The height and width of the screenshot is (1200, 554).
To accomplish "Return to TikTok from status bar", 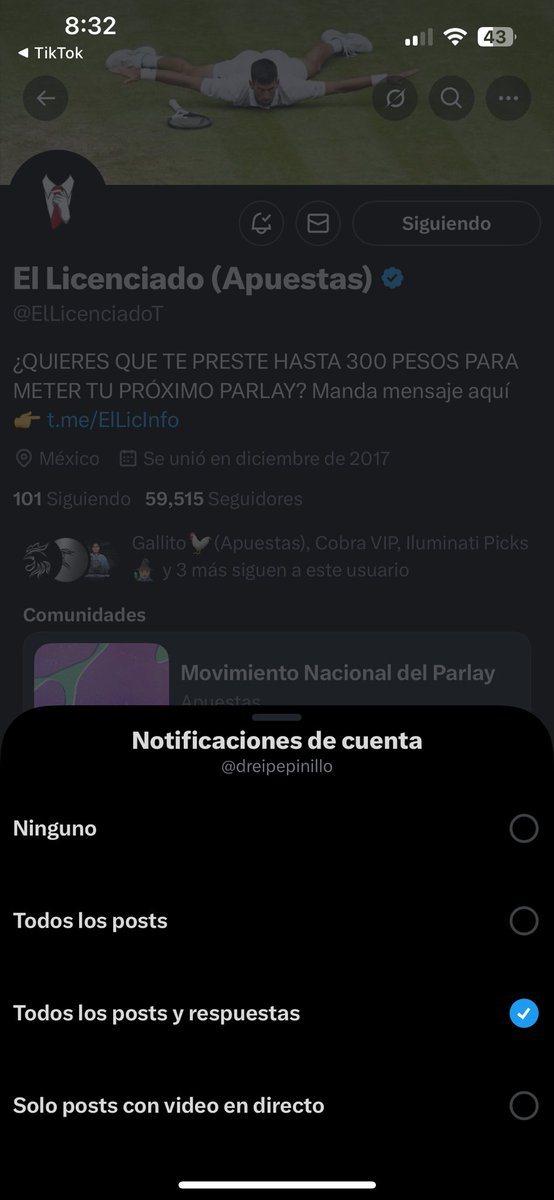I will [51, 53].
